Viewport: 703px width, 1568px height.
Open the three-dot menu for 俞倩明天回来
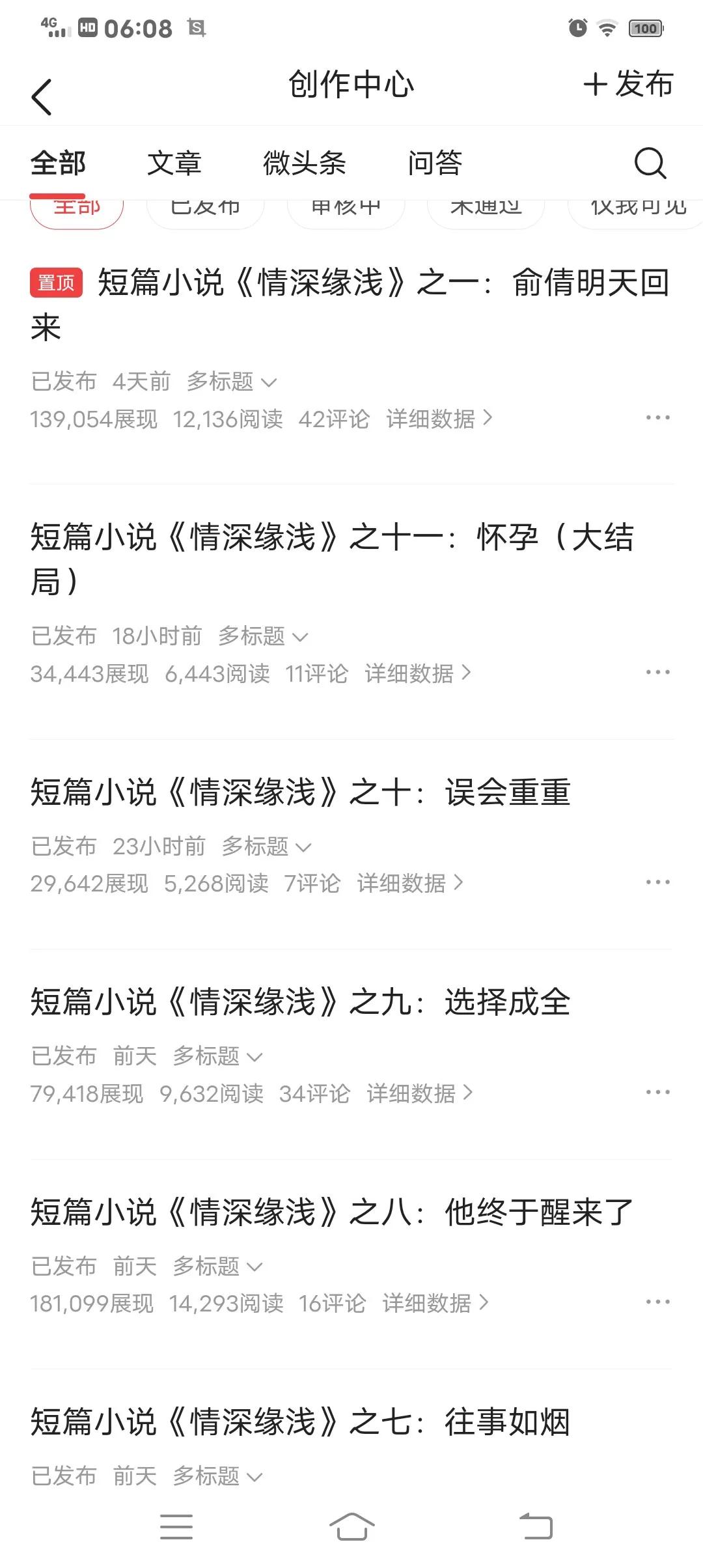click(659, 417)
